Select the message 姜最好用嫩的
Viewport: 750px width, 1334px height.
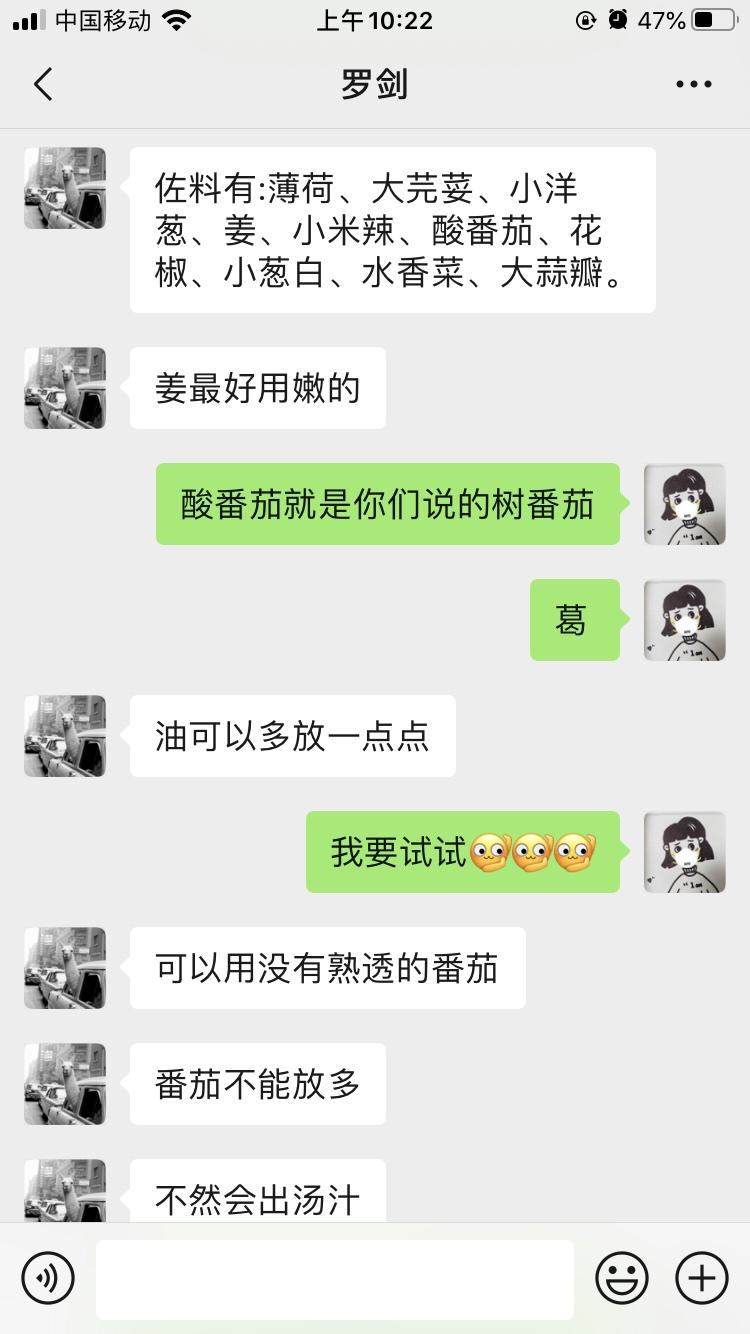pyautogui.click(x=257, y=387)
